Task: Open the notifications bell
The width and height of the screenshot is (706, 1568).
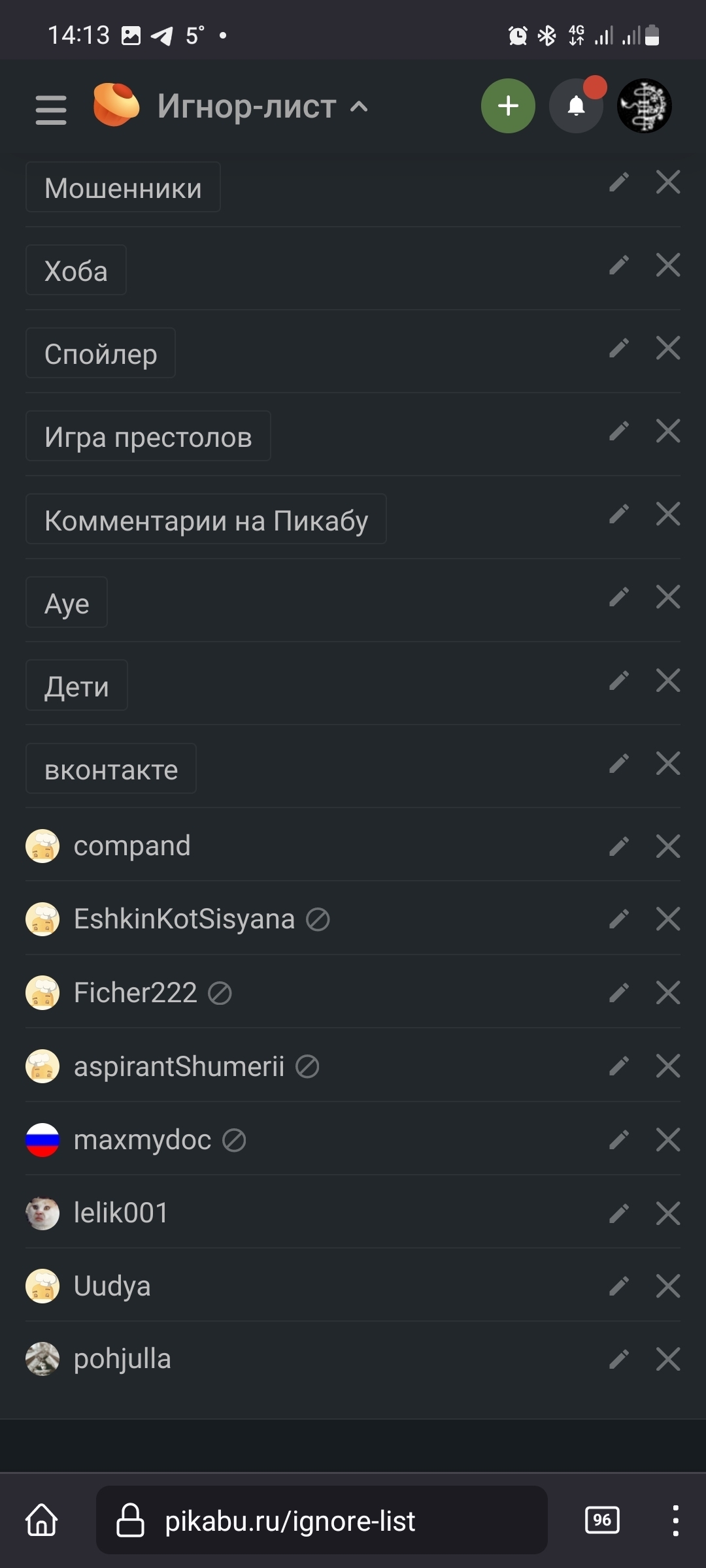Action: (x=576, y=106)
